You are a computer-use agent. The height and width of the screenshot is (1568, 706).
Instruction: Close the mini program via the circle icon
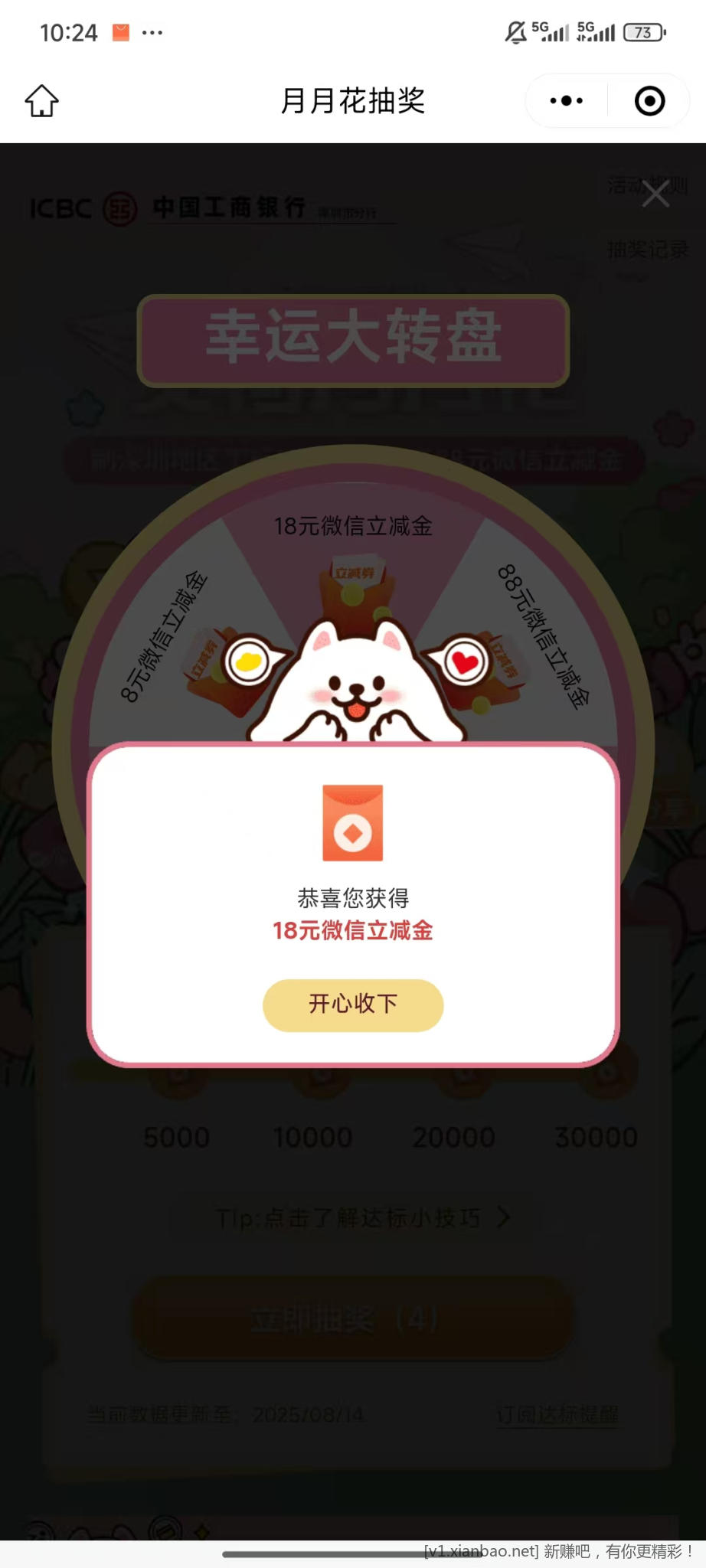(x=649, y=100)
